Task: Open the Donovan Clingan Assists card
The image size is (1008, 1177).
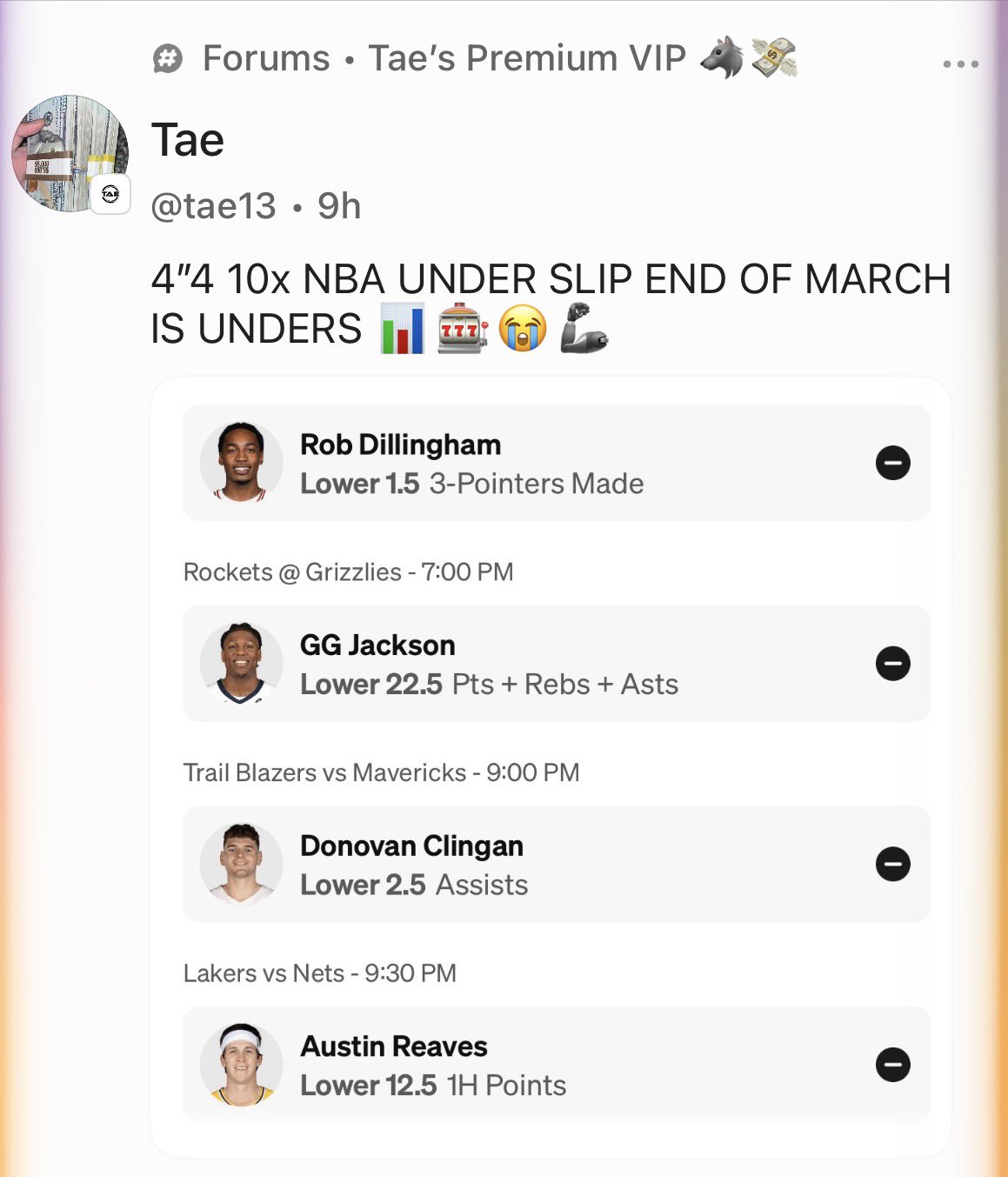Action: coord(522,865)
